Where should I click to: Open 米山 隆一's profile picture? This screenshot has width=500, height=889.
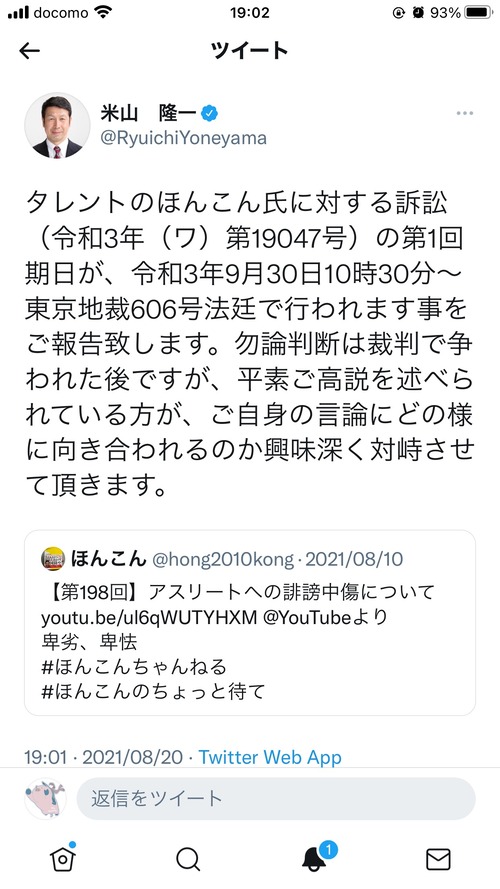coord(57,126)
